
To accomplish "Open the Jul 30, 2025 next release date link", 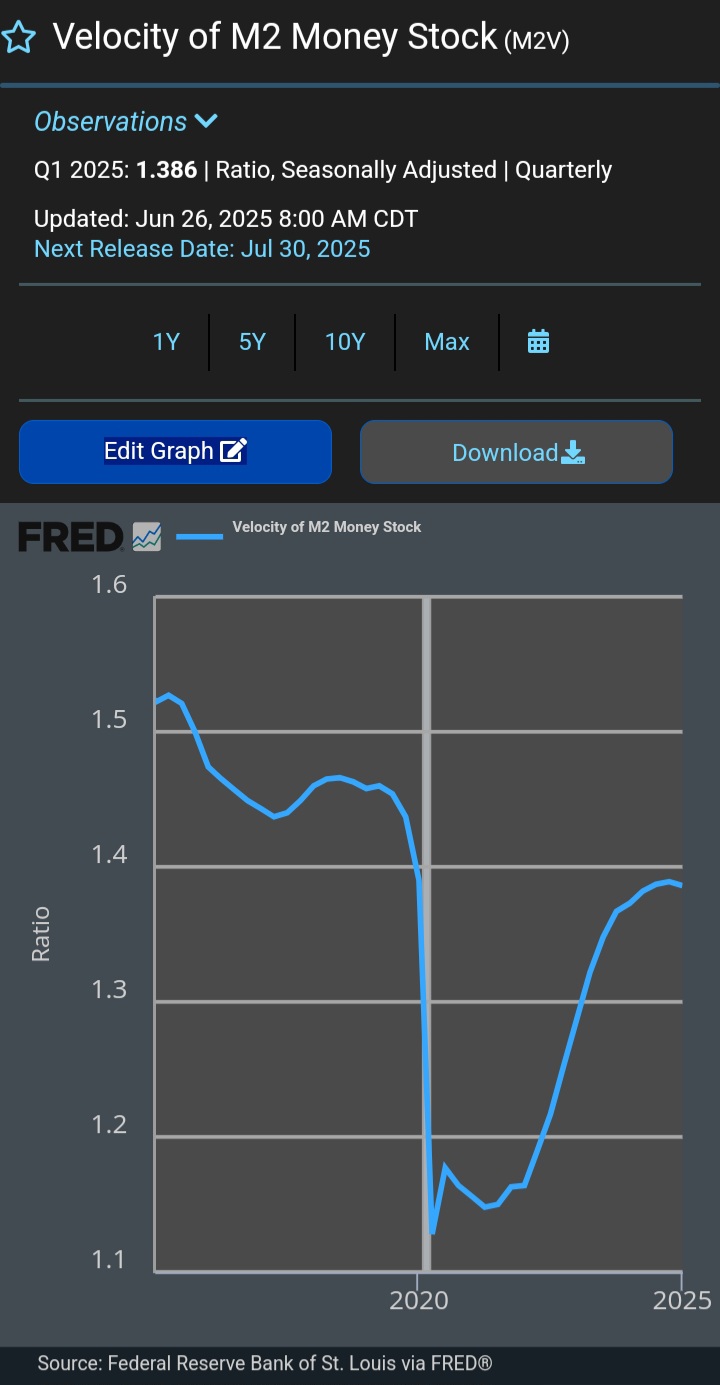I will pos(202,248).
